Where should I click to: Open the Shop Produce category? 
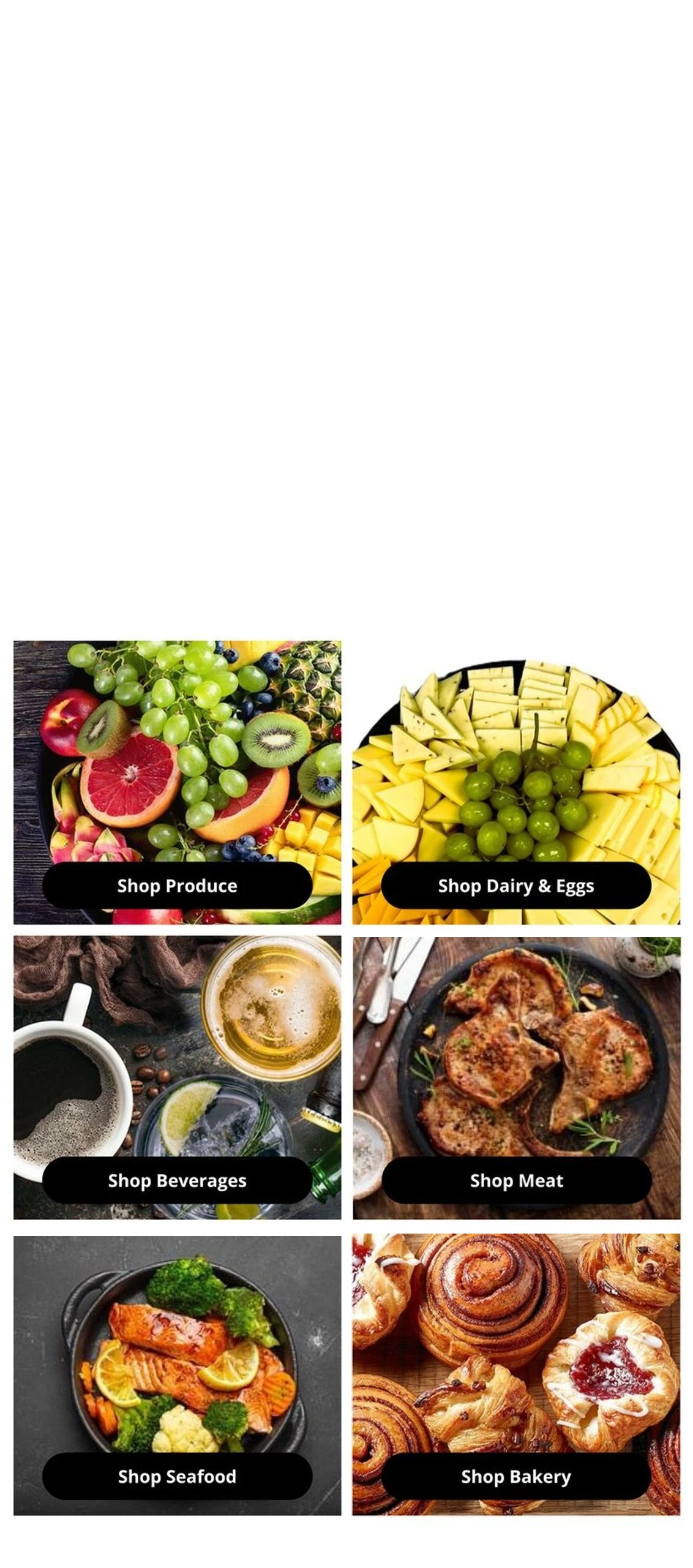pos(177,885)
